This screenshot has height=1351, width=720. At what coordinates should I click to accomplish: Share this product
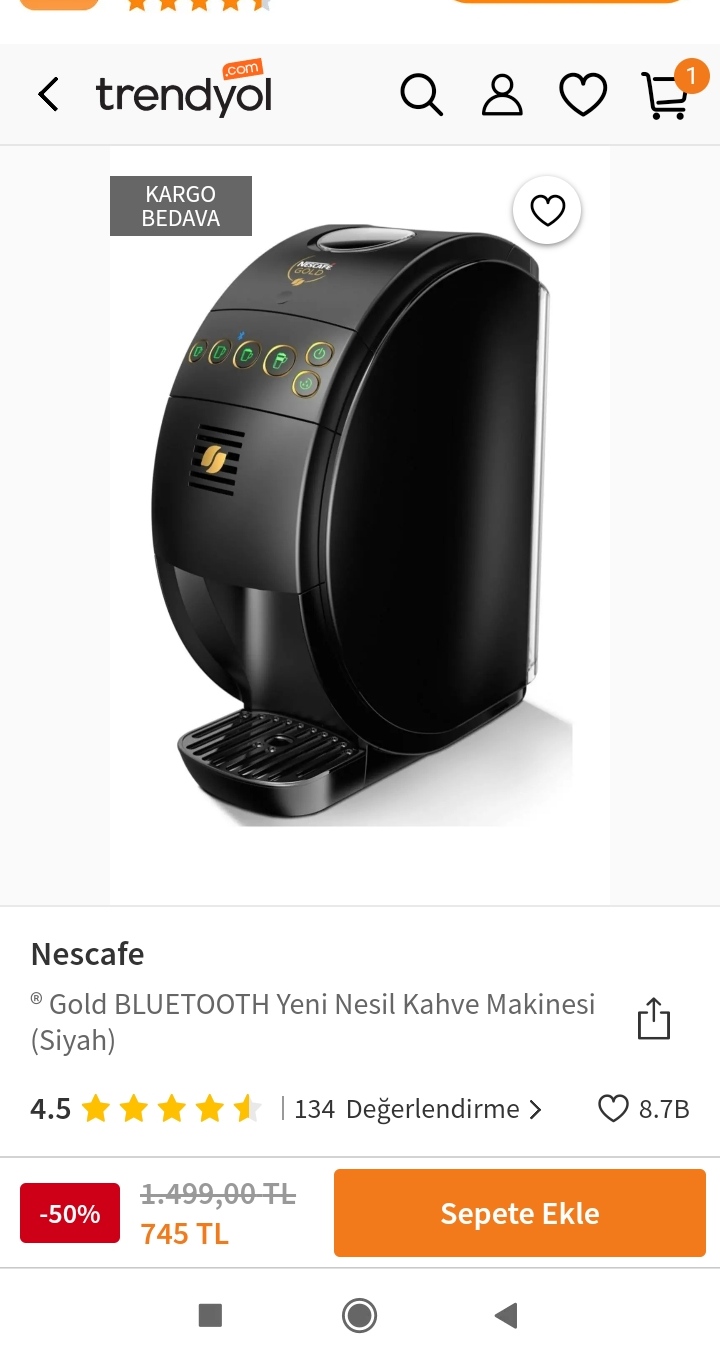653,1019
